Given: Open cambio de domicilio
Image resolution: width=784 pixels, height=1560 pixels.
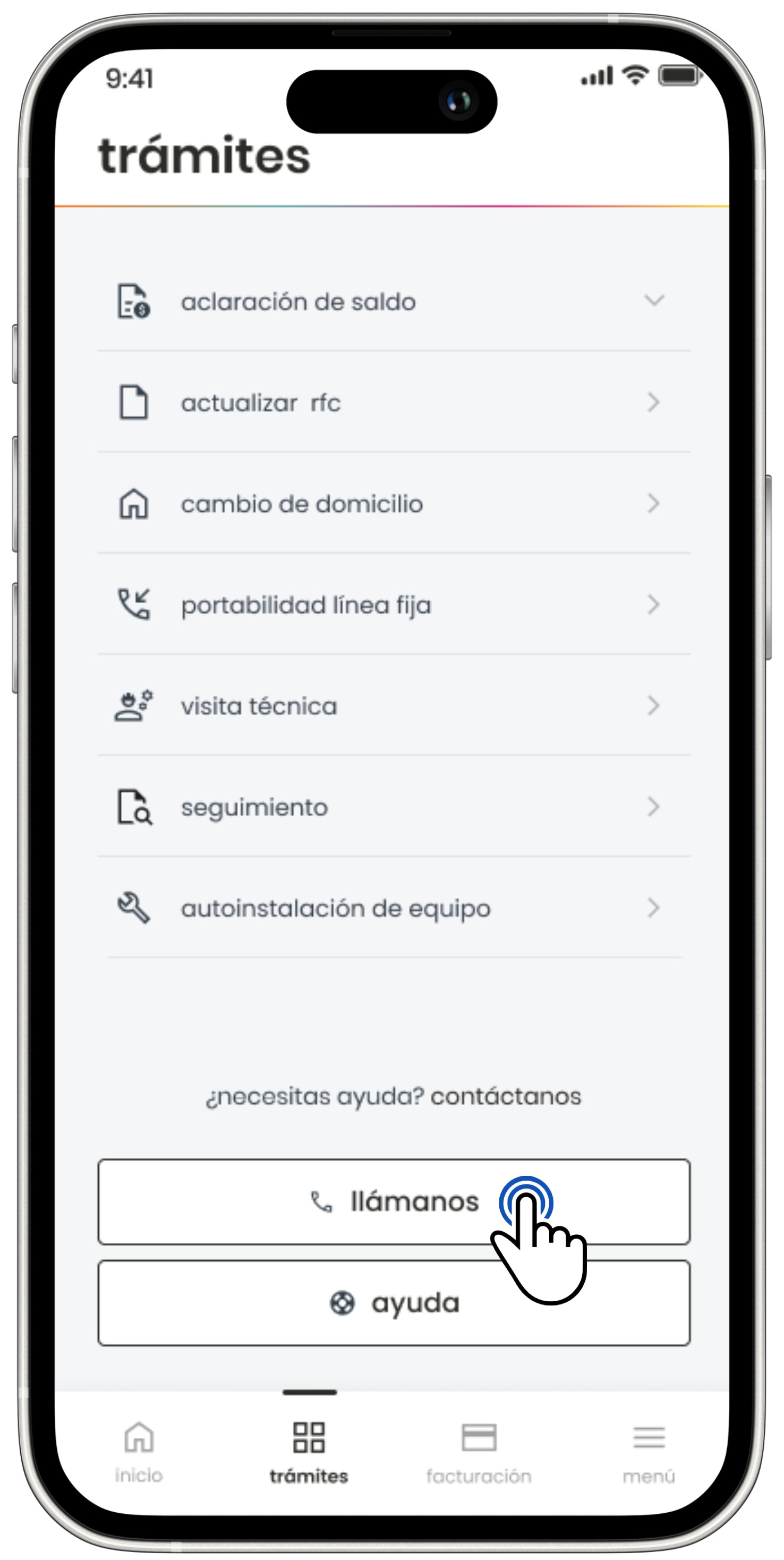Looking at the screenshot, I should [393, 504].
